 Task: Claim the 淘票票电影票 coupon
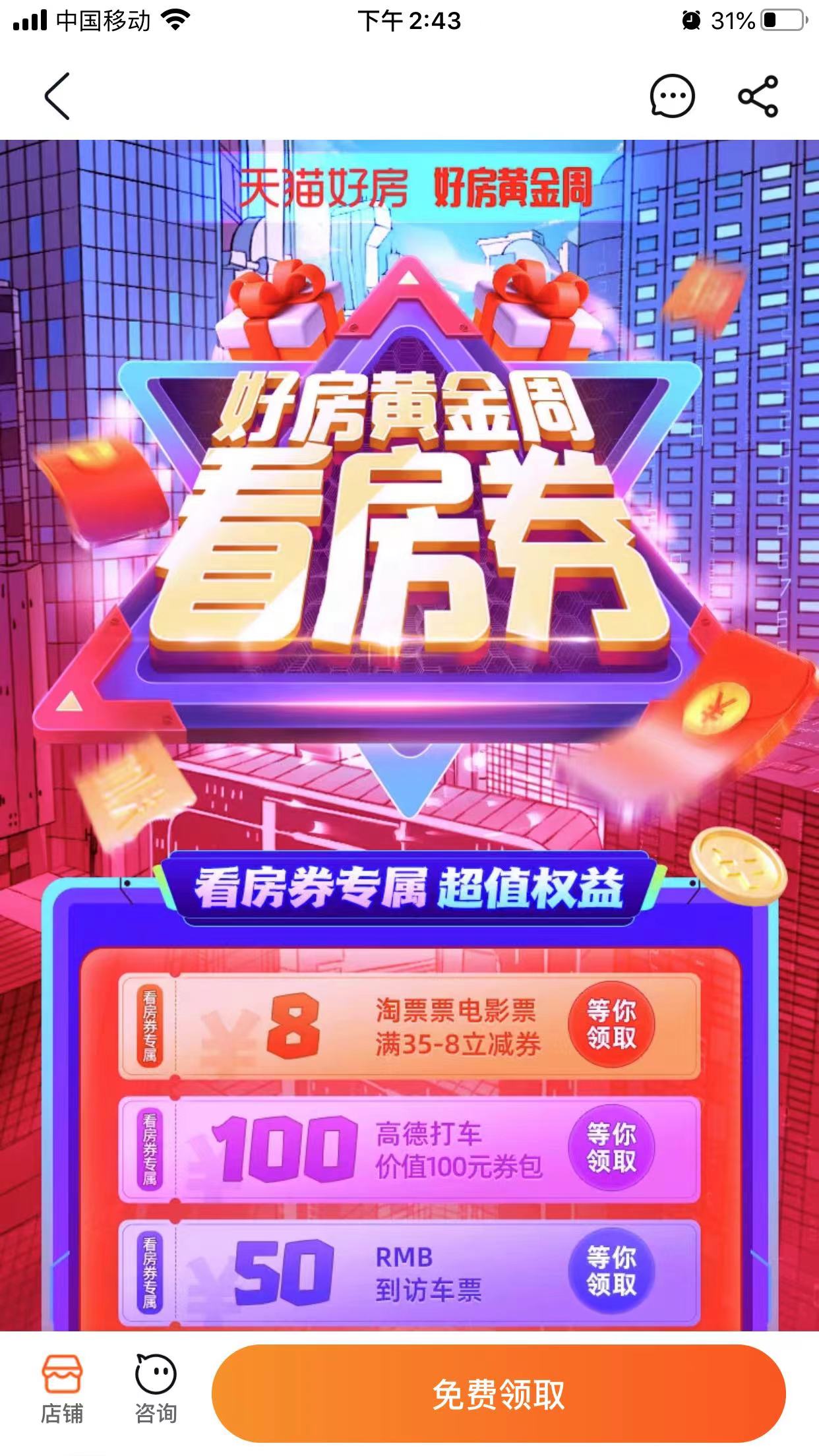click(x=611, y=1024)
